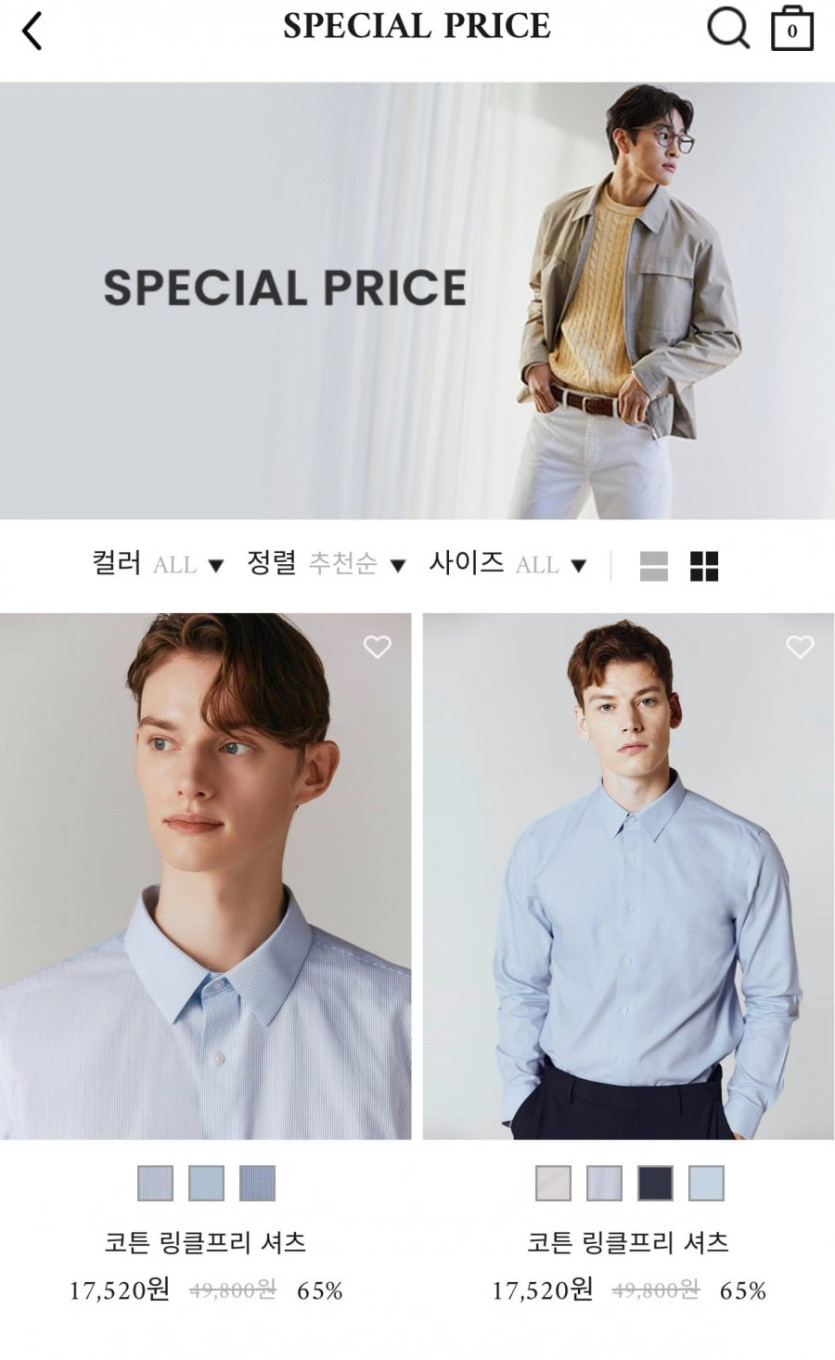Screen dimensions: 835x1360
Task: Choose the first gray swatch on right shirt
Action: tap(553, 1183)
